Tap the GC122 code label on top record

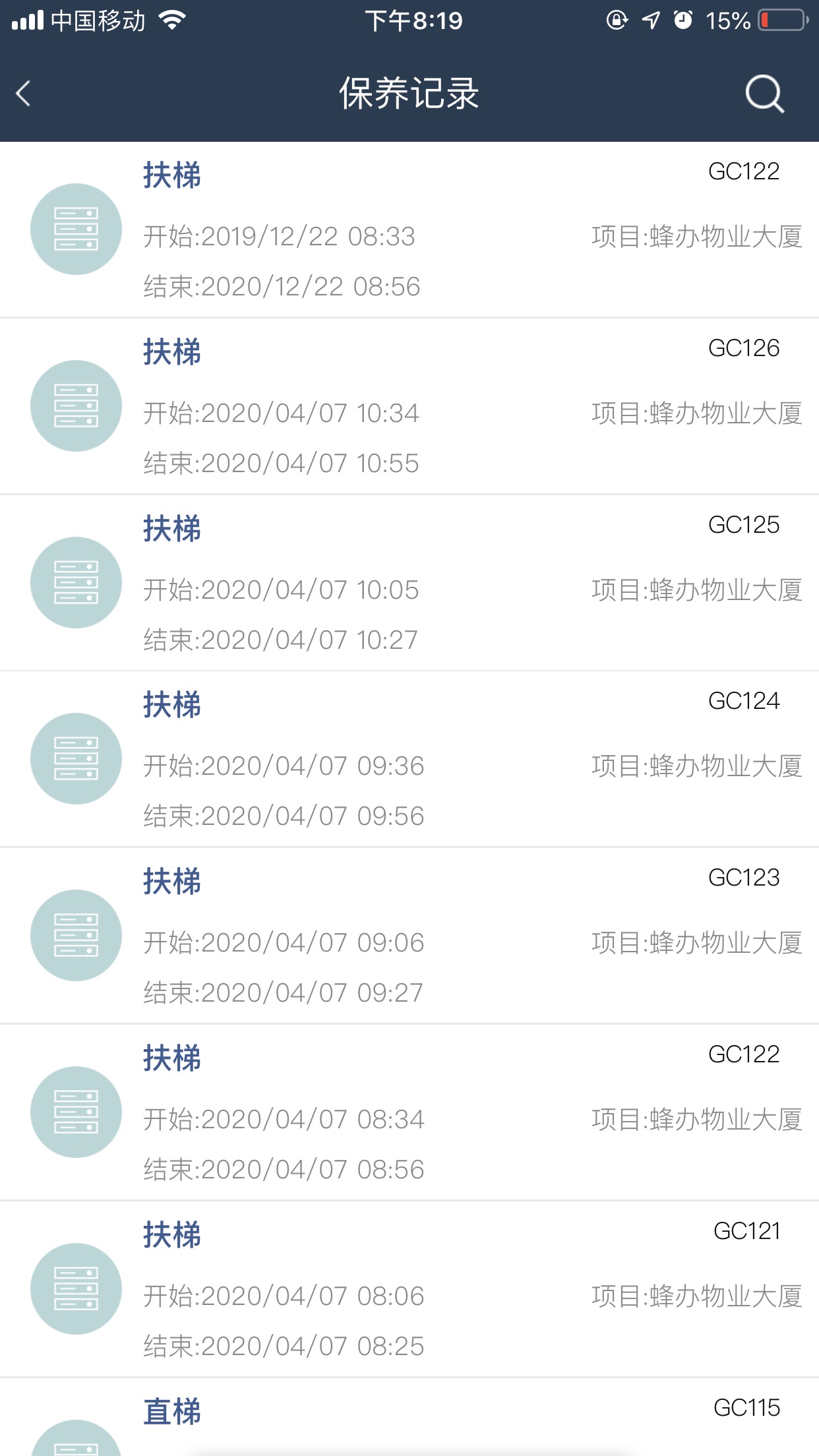point(744,173)
